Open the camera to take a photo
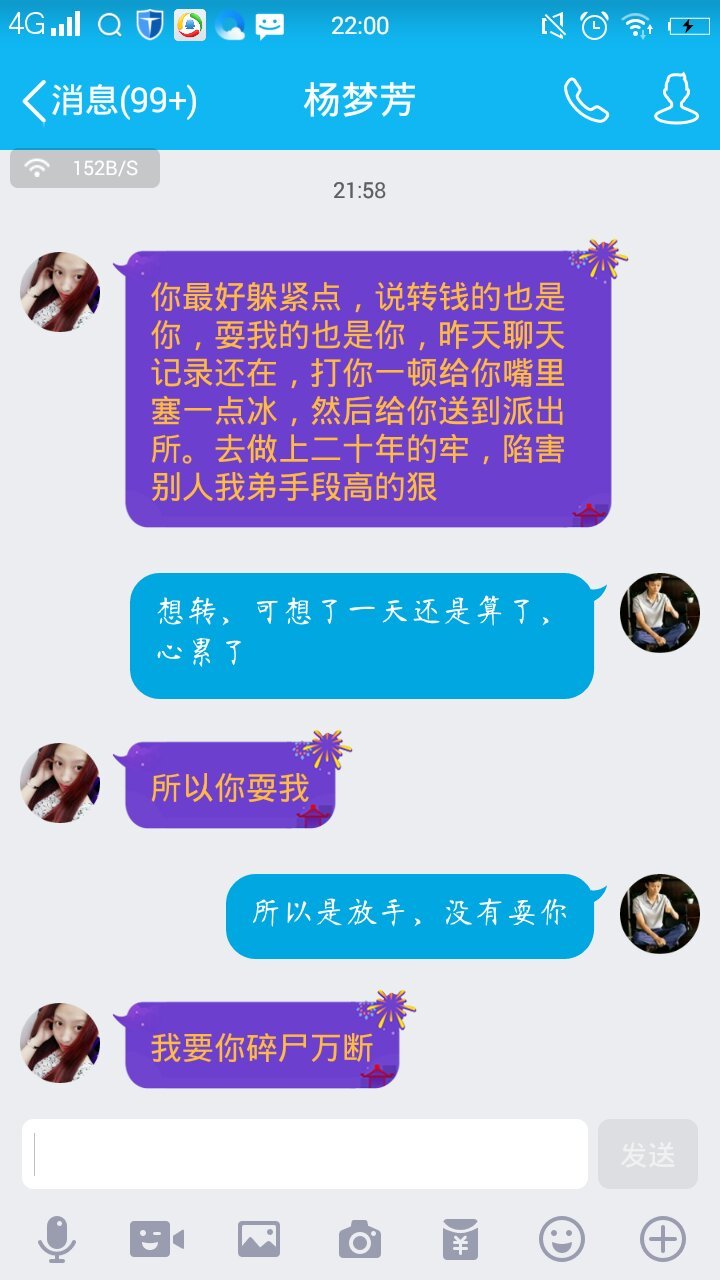720x1280 pixels. (359, 1240)
